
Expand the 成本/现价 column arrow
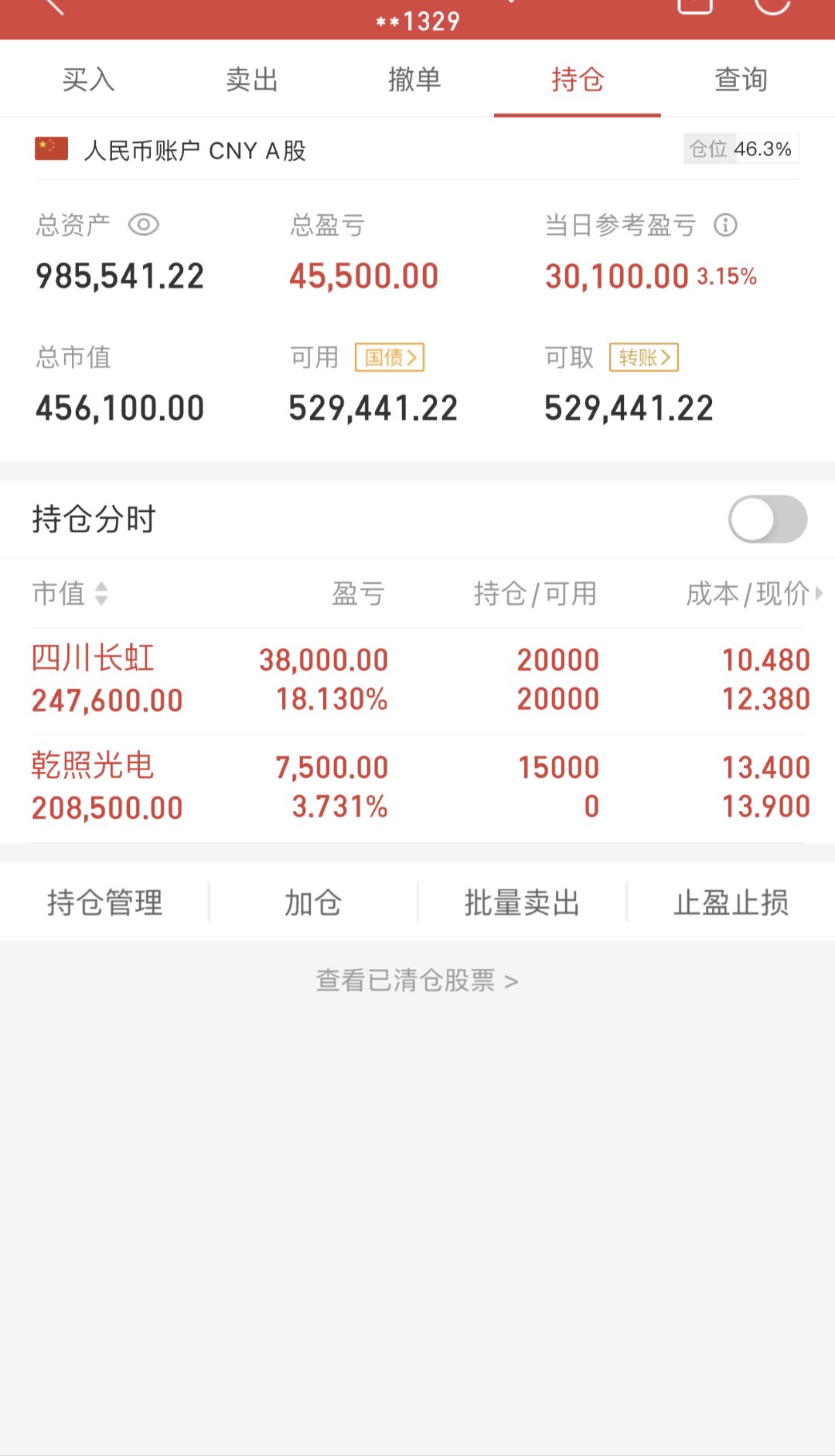[820, 595]
